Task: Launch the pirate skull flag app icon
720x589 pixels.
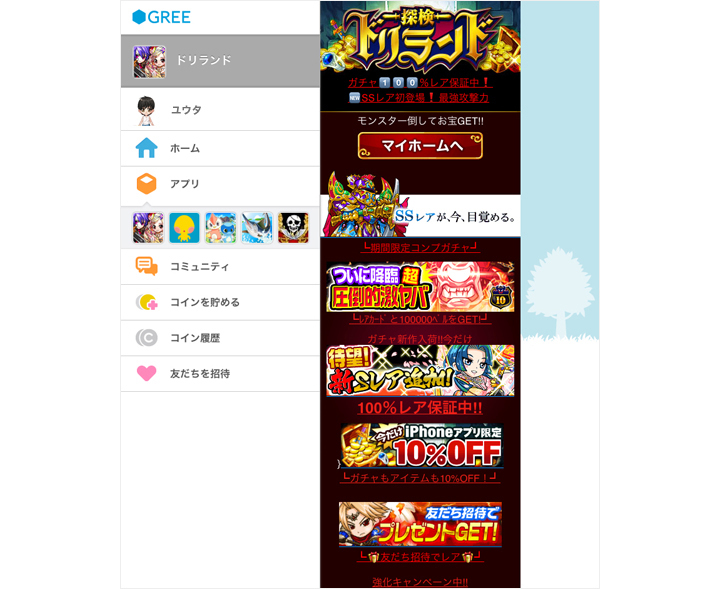Action: [x=292, y=227]
